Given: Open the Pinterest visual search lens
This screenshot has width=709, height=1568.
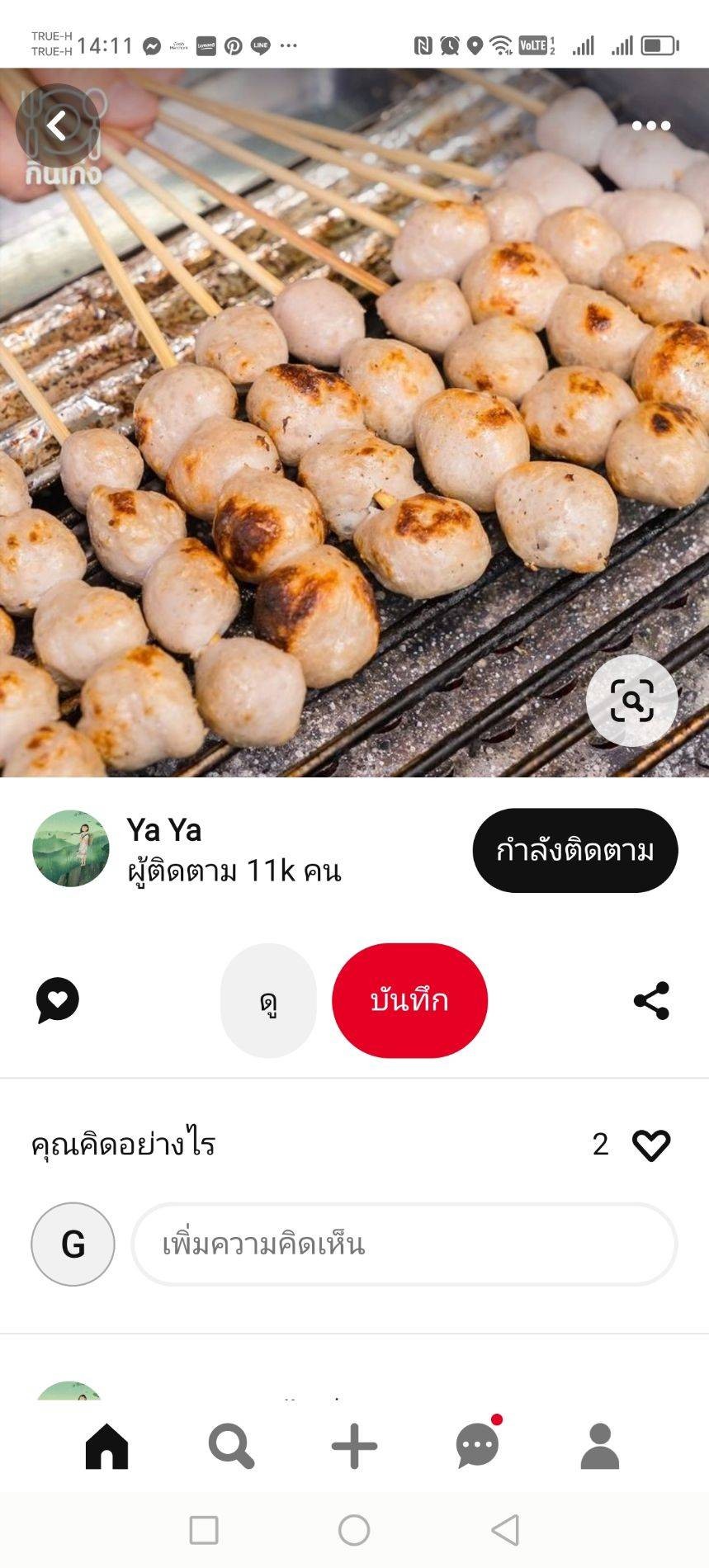Looking at the screenshot, I should pos(631,700).
